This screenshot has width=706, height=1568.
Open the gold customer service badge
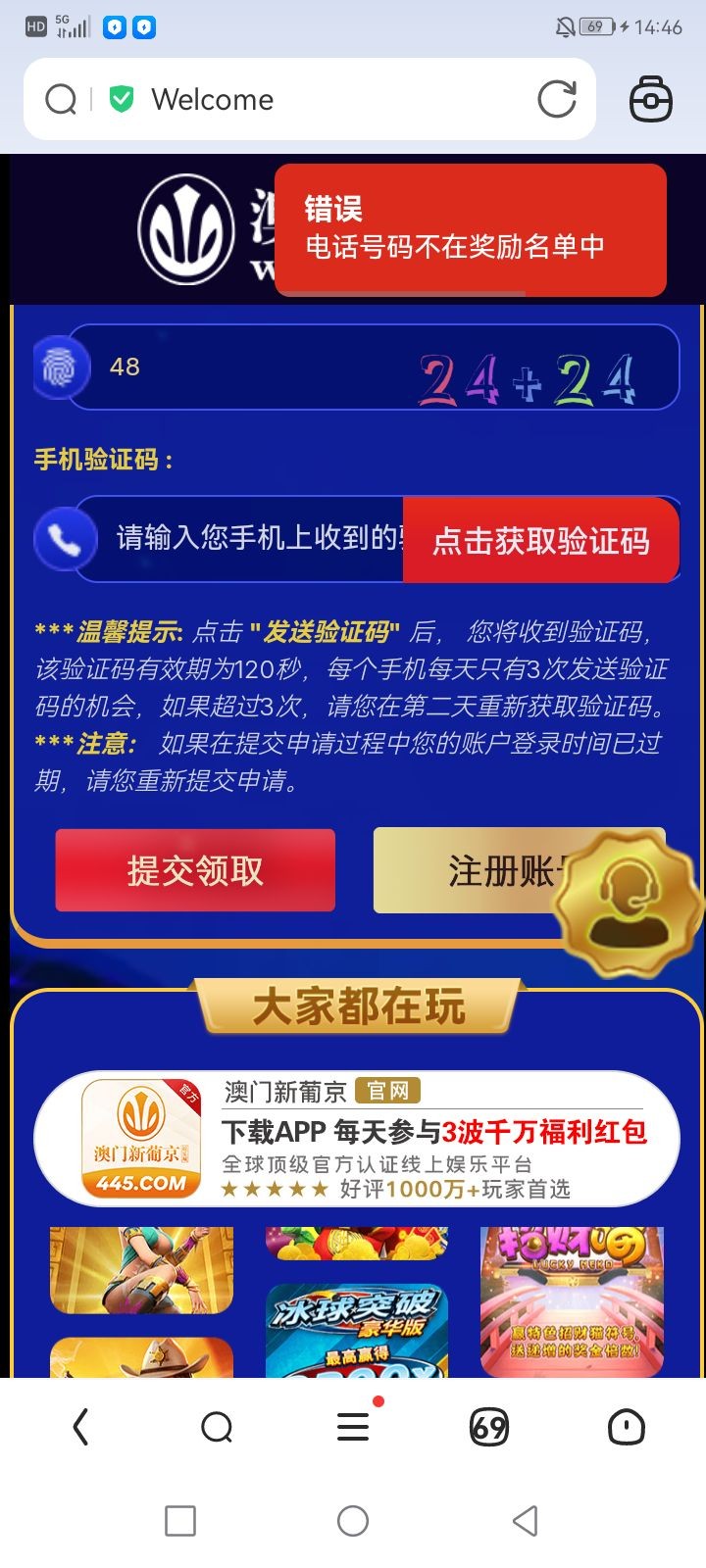click(x=628, y=904)
